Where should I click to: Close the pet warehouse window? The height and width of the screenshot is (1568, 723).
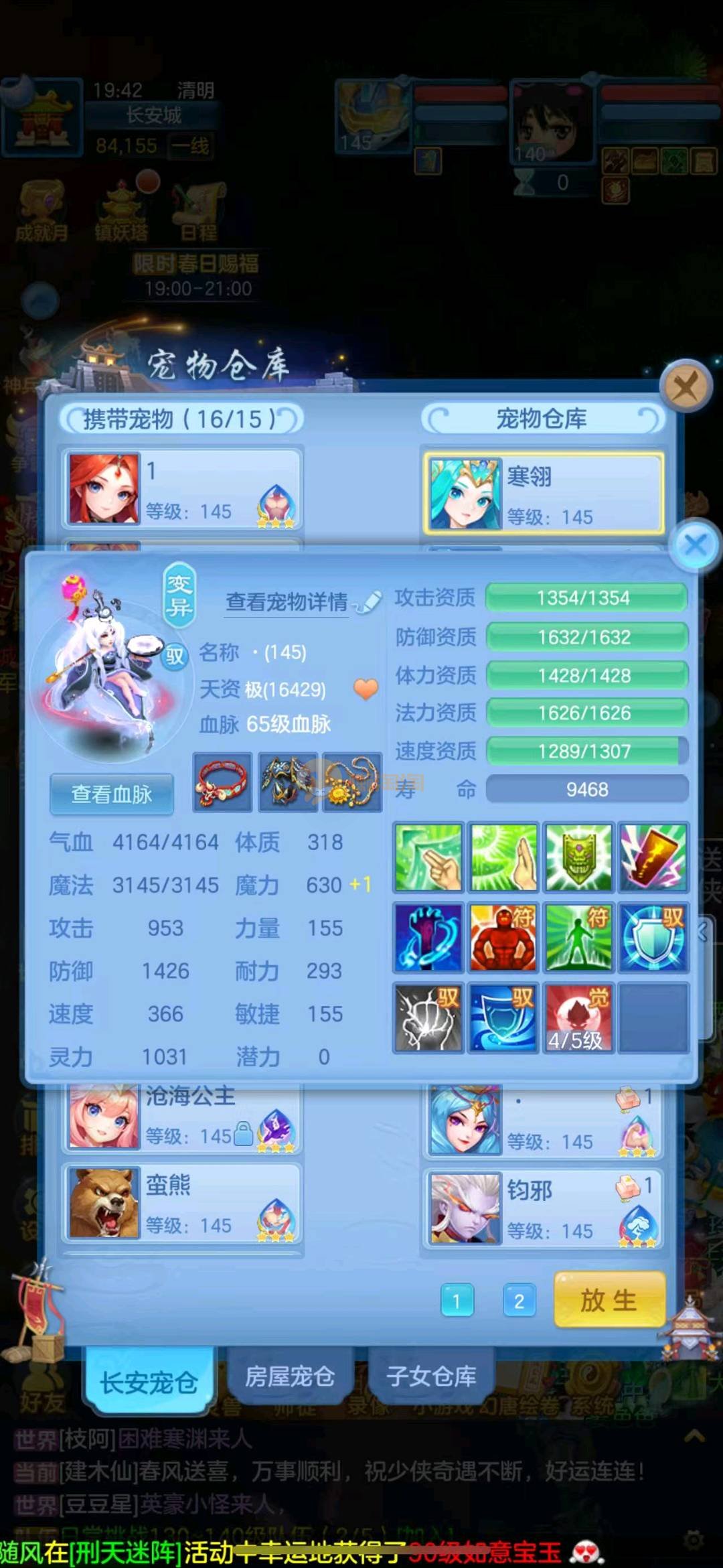point(685,386)
